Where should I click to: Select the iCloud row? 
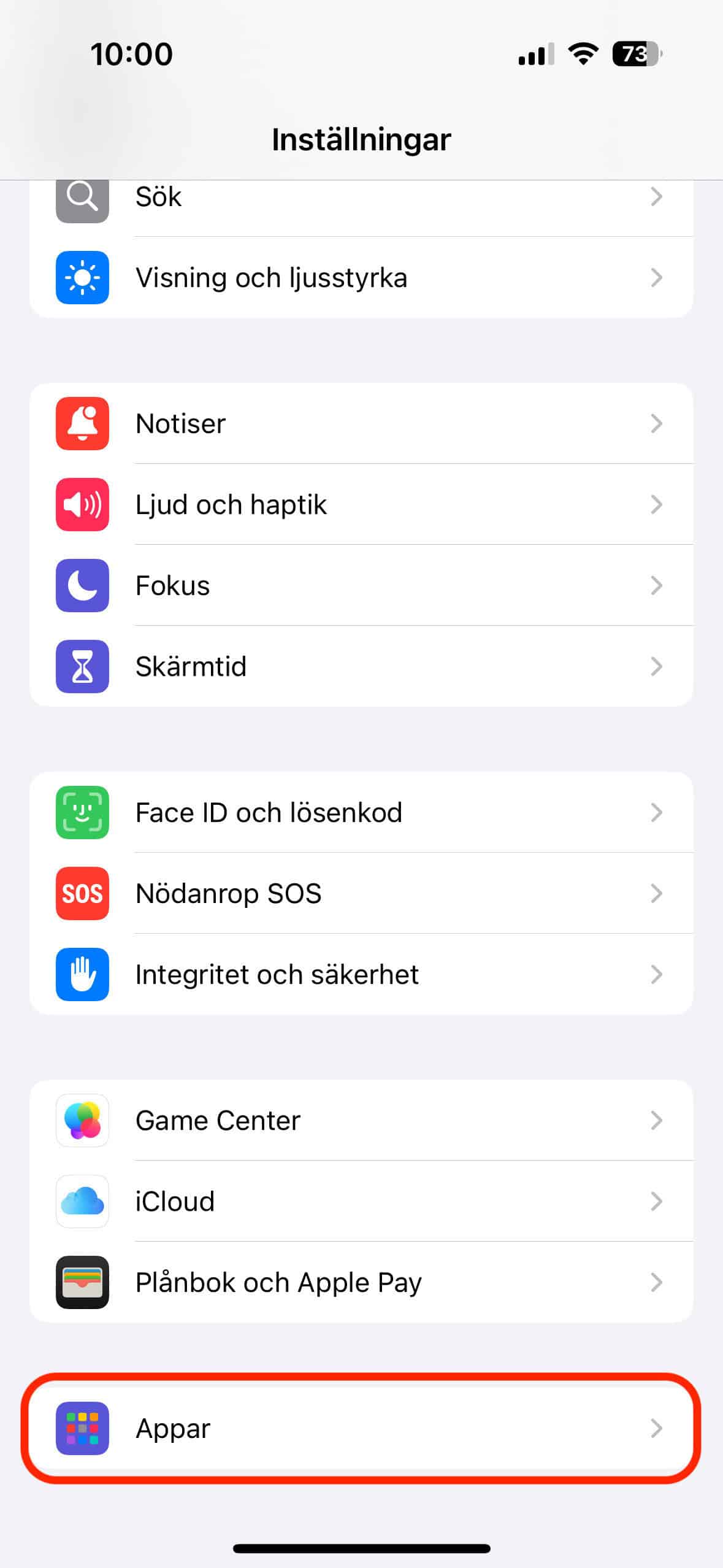pyautogui.click(x=361, y=1201)
